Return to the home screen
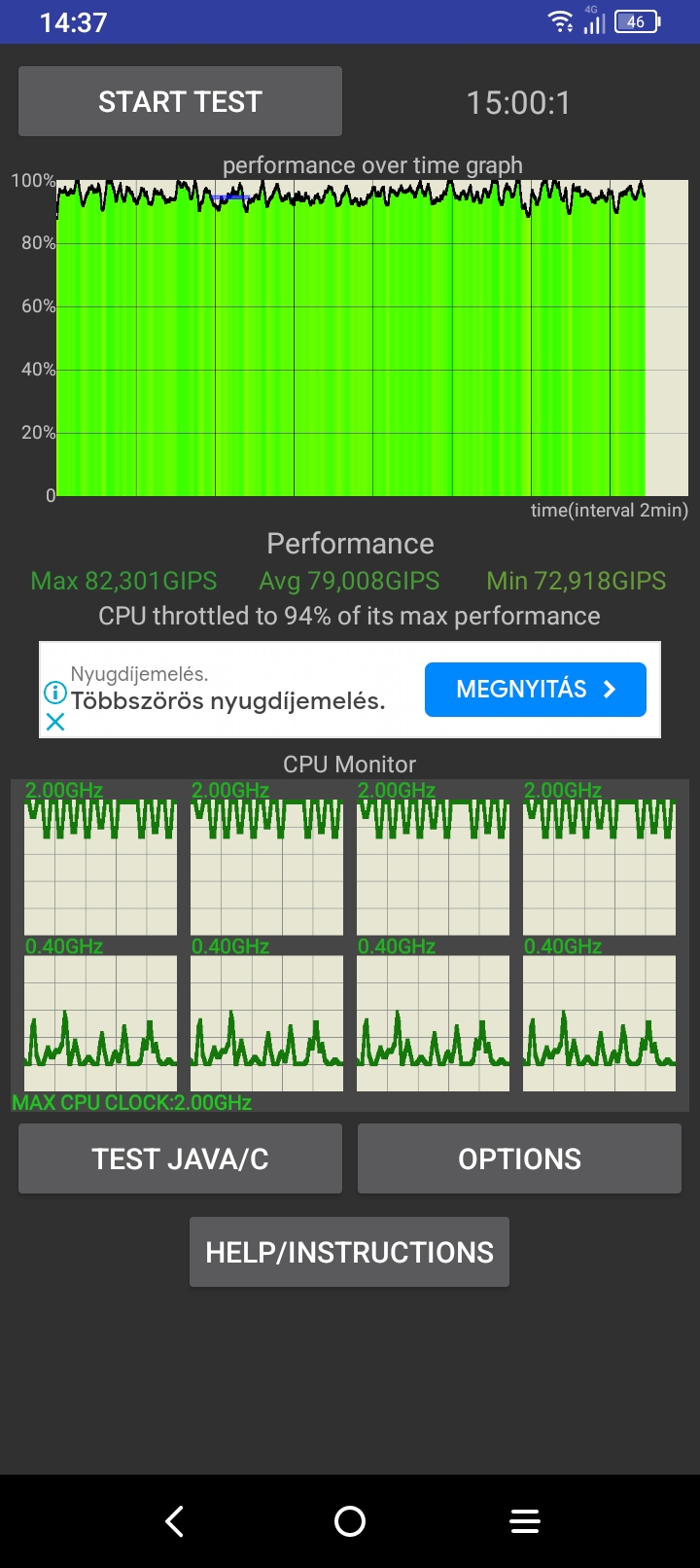 [350, 1521]
